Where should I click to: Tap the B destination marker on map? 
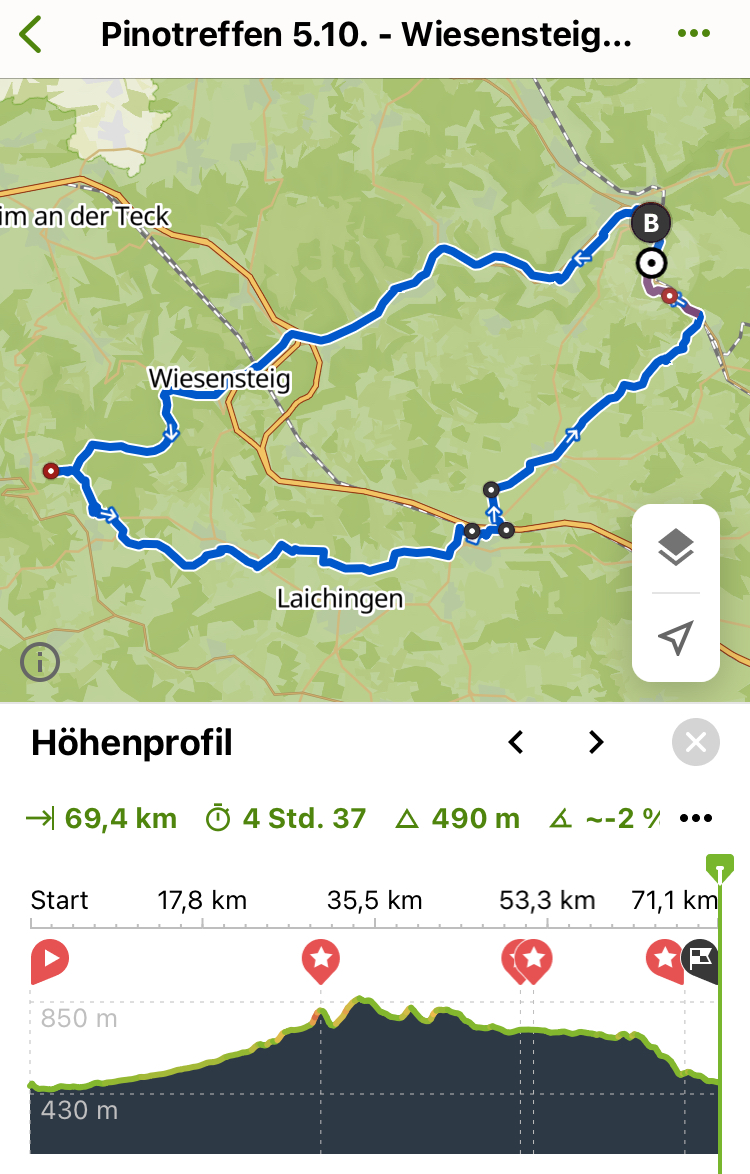pos(651,223)
